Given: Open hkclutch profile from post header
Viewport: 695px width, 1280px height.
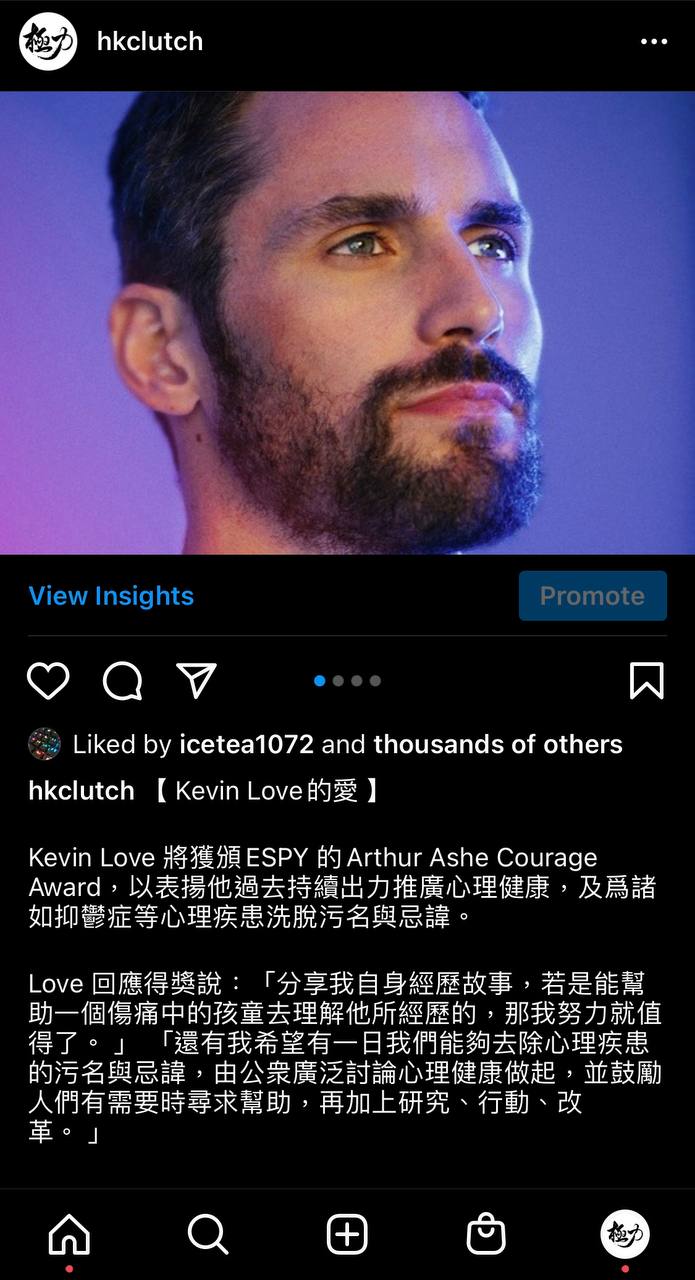Looking at the screenshot, I should 149,42.
